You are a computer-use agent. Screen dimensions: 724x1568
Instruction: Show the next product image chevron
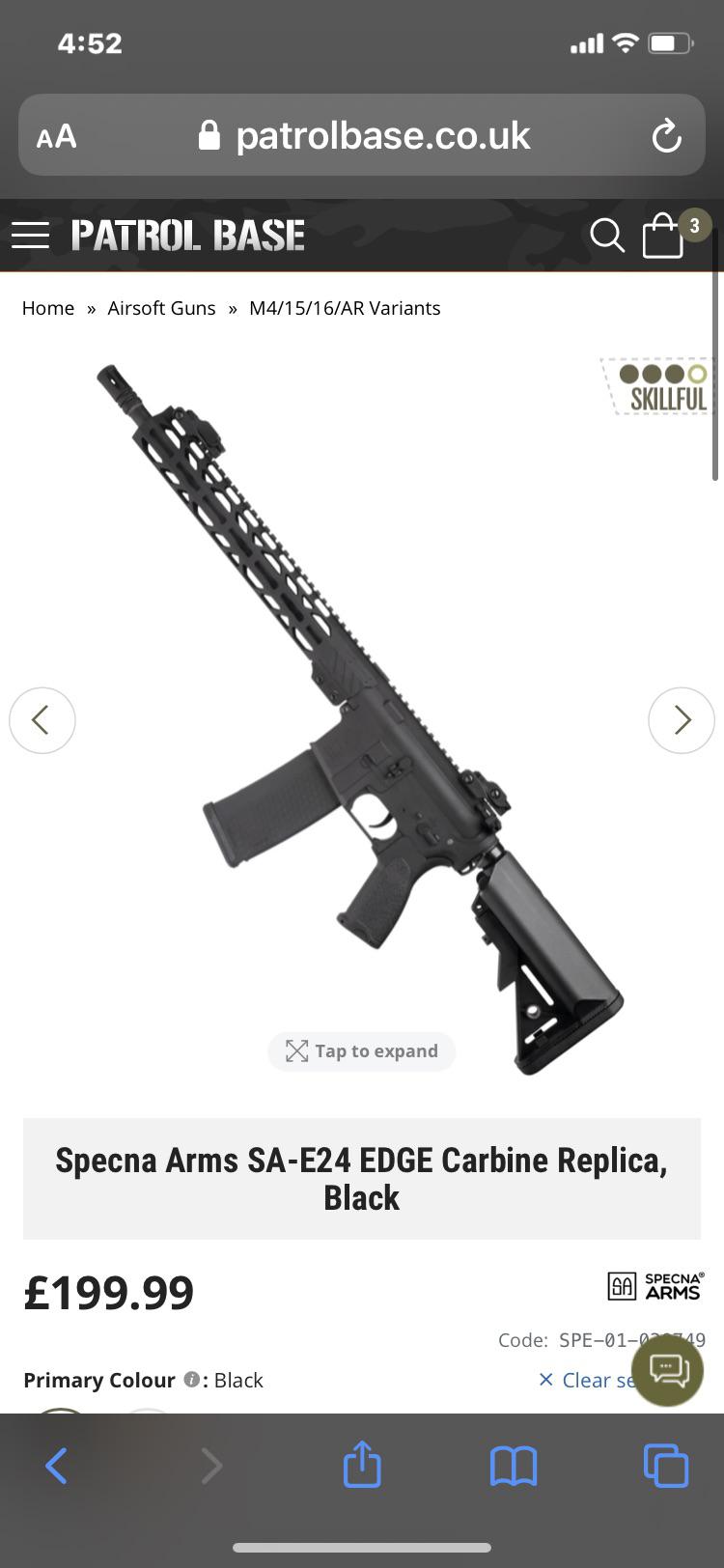[x=682, y=719]
